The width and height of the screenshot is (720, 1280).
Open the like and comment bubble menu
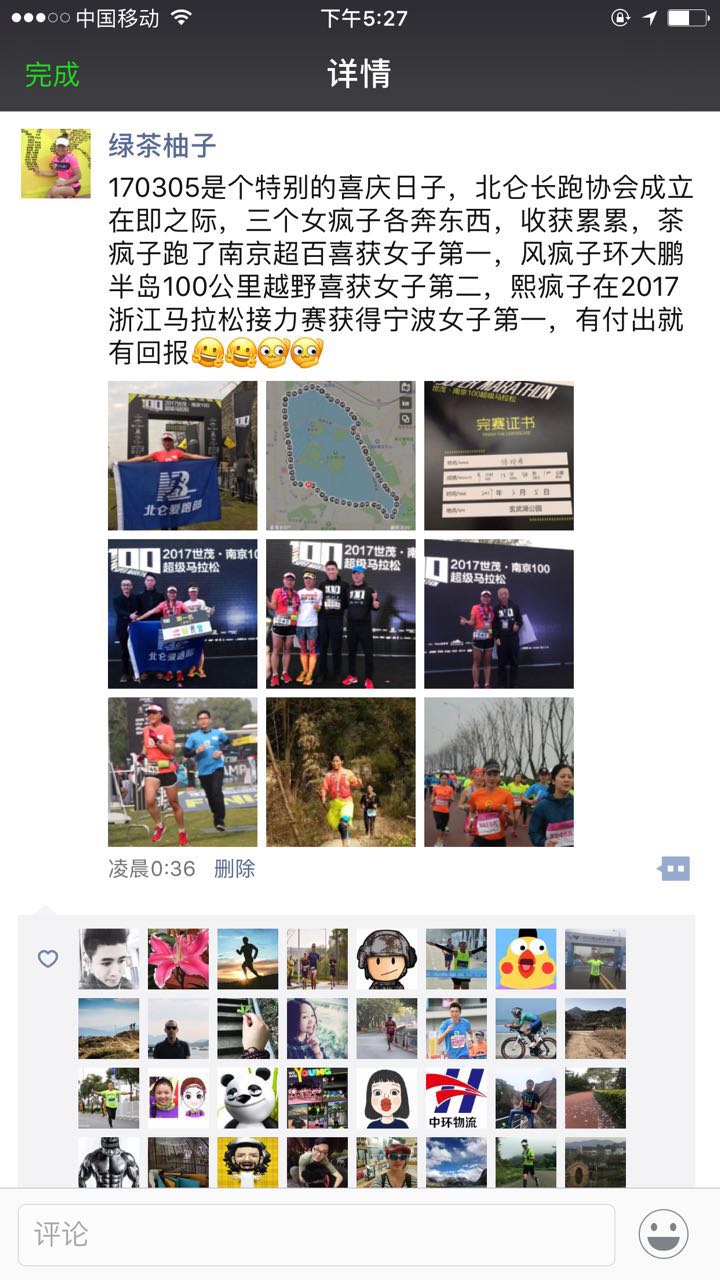click(x=675, y=868)
